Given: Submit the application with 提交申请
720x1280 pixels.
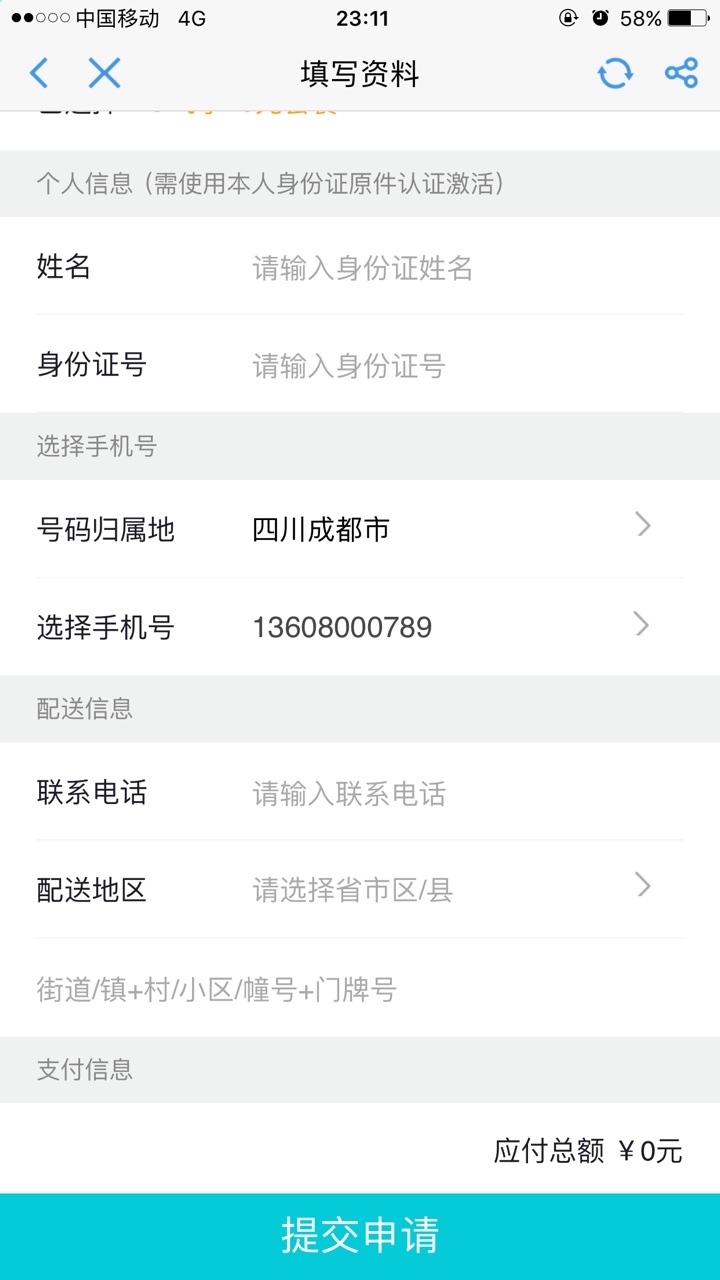Looking at the screenshot, I should (x=360, y=1236).
